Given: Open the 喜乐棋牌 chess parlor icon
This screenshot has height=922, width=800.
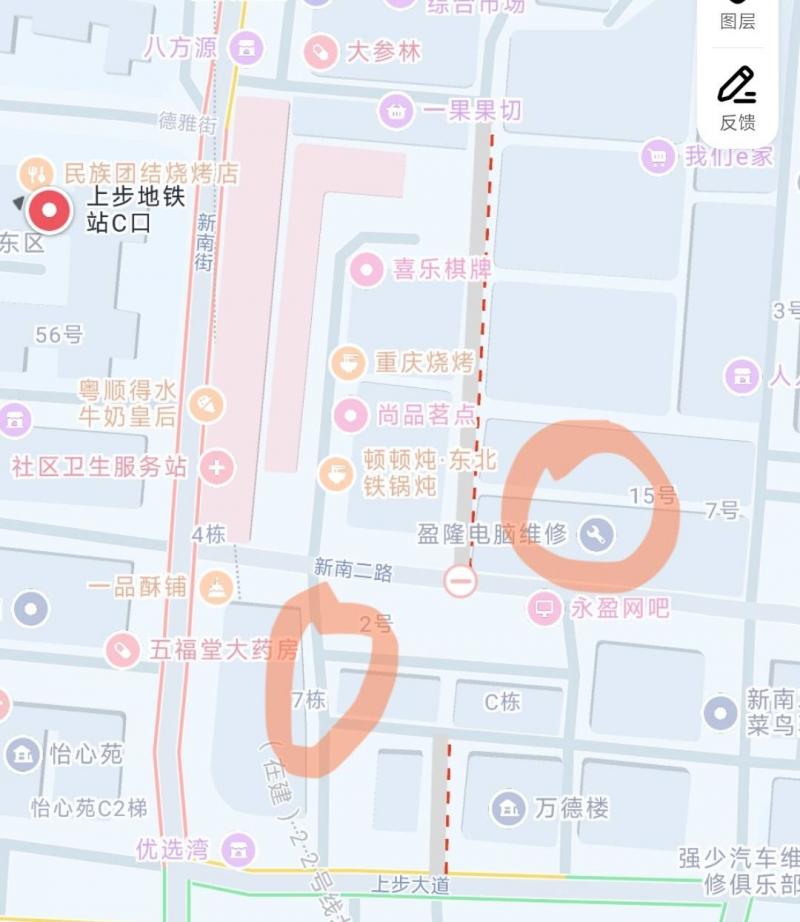Looking at the screenshot, I should pos(366,270).
